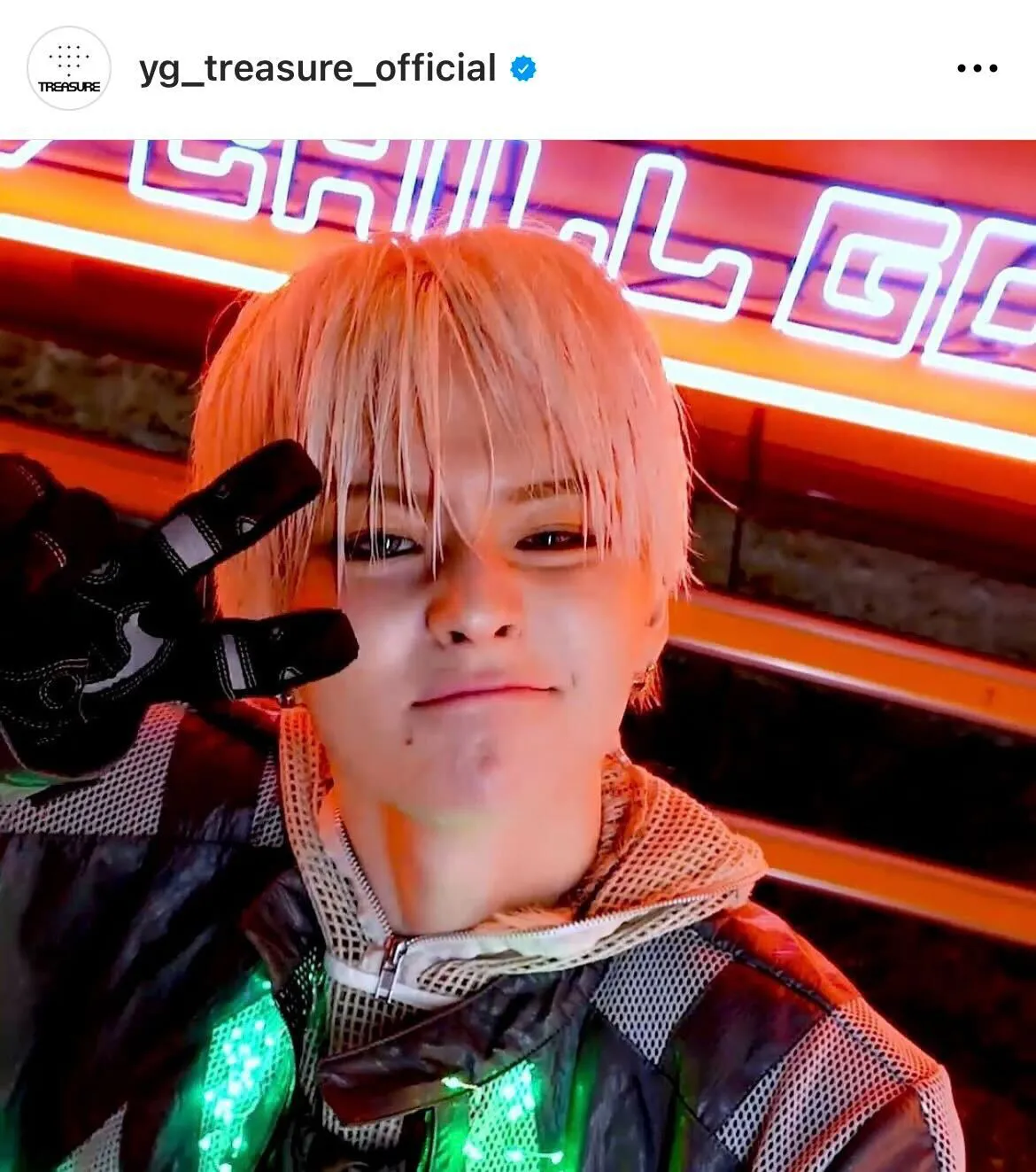Open the TREASURE profile picture

tap(69, 68)
